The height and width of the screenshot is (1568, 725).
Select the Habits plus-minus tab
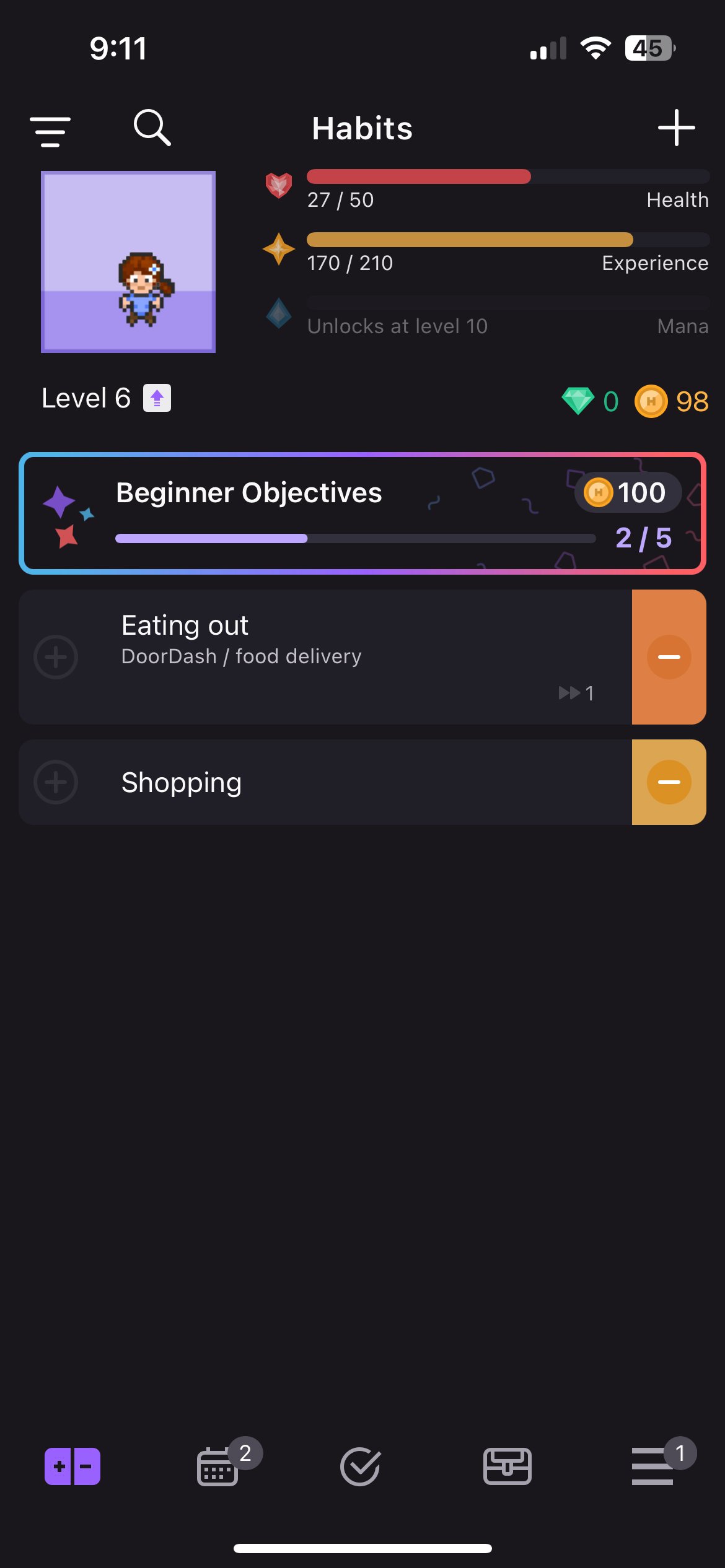point(72,1466)
